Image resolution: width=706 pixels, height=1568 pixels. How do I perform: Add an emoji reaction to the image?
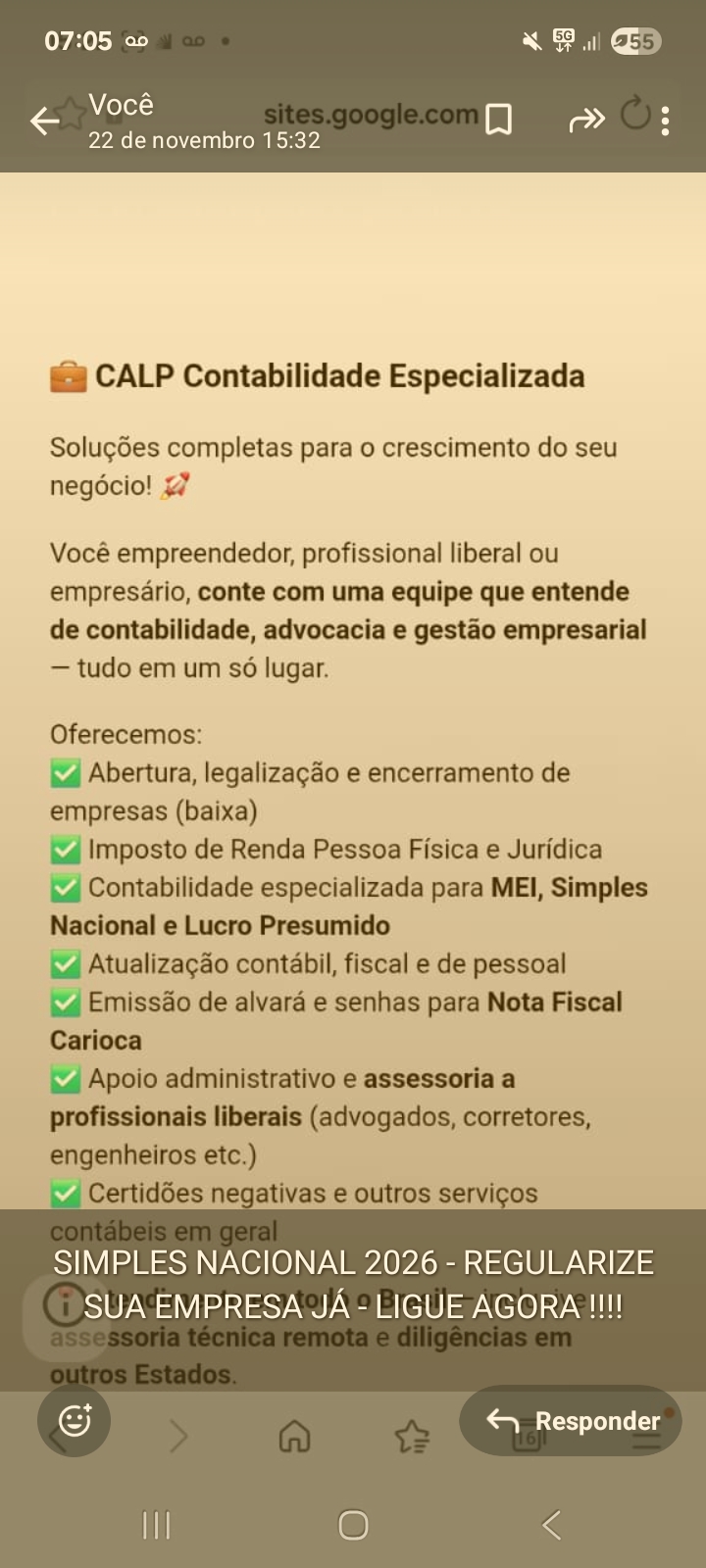[75, 1420]
